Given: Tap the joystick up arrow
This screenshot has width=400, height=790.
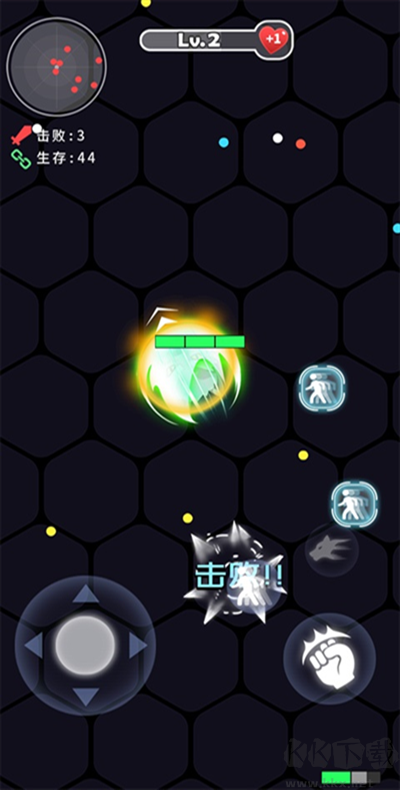Looking at the screenshot, I should pyautogui.click(x=86, y=594).
